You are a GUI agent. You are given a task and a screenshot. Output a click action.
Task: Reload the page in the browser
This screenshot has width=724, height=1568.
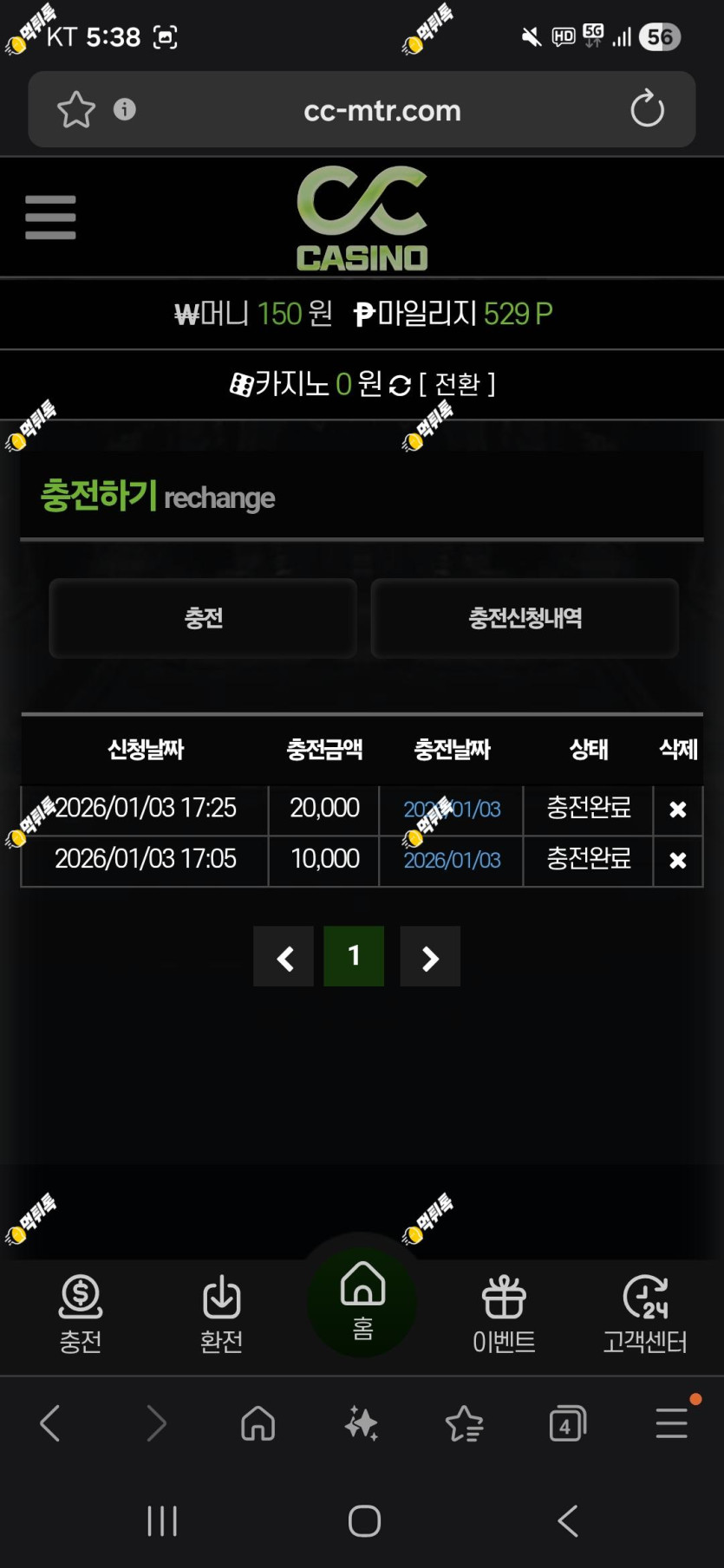(647, 109)
